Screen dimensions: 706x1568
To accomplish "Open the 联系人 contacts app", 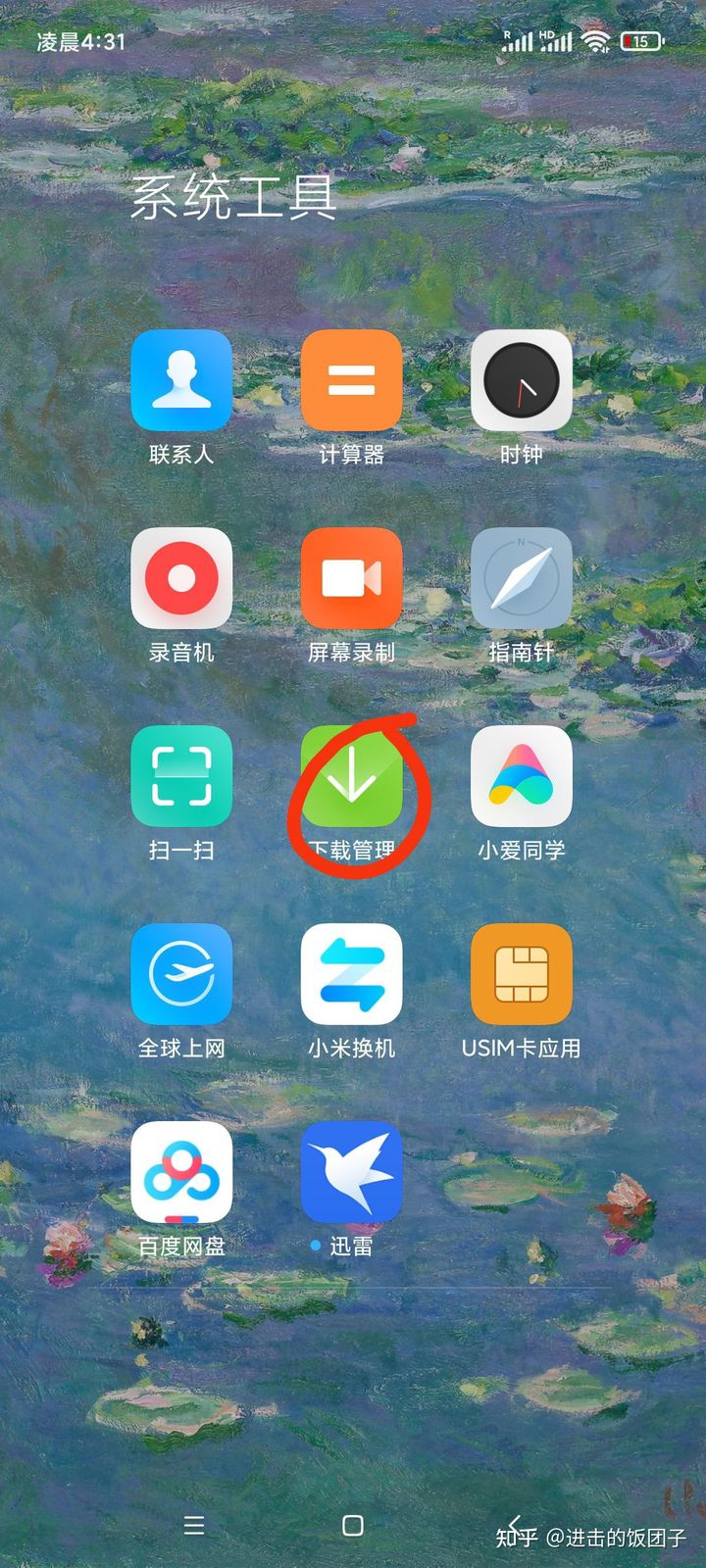I will click(x=181, y=380).
